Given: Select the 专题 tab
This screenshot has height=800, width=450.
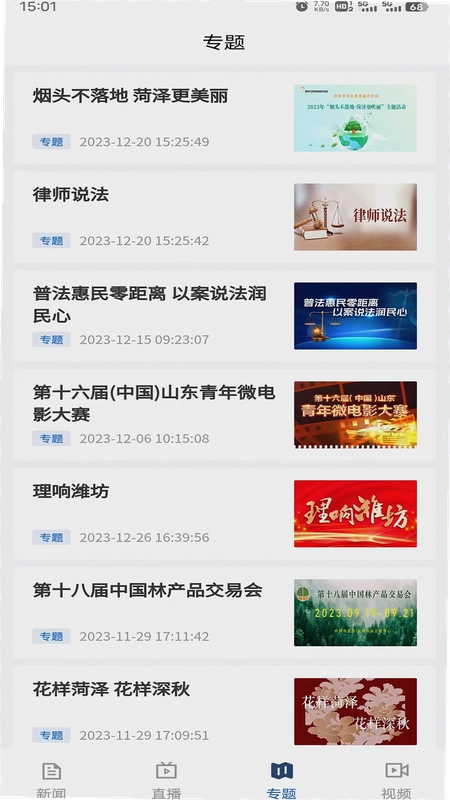Looking at the screenshot, I should click(x=282, y=779).
